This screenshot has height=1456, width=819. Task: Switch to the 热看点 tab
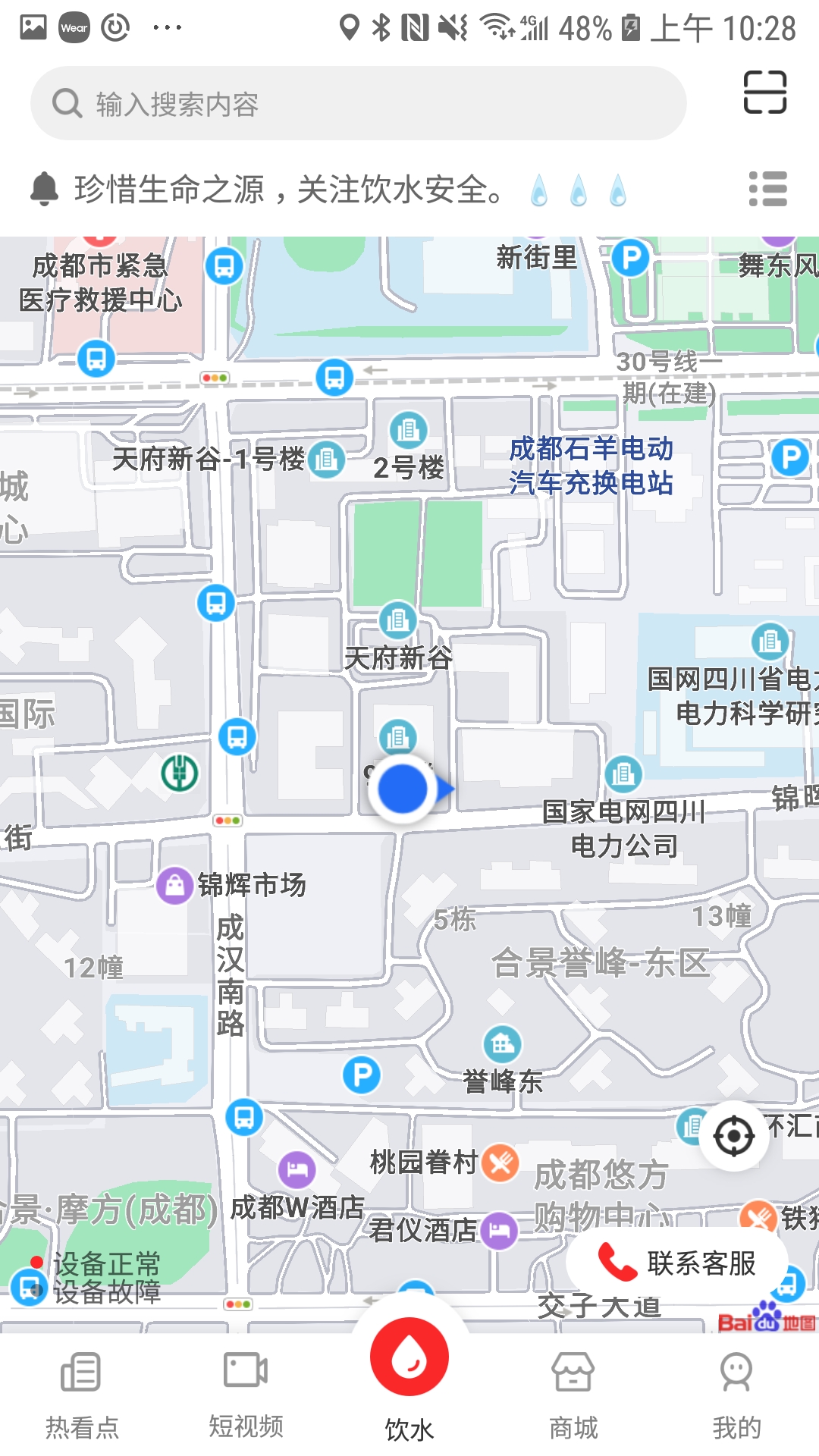point(82,1395)
